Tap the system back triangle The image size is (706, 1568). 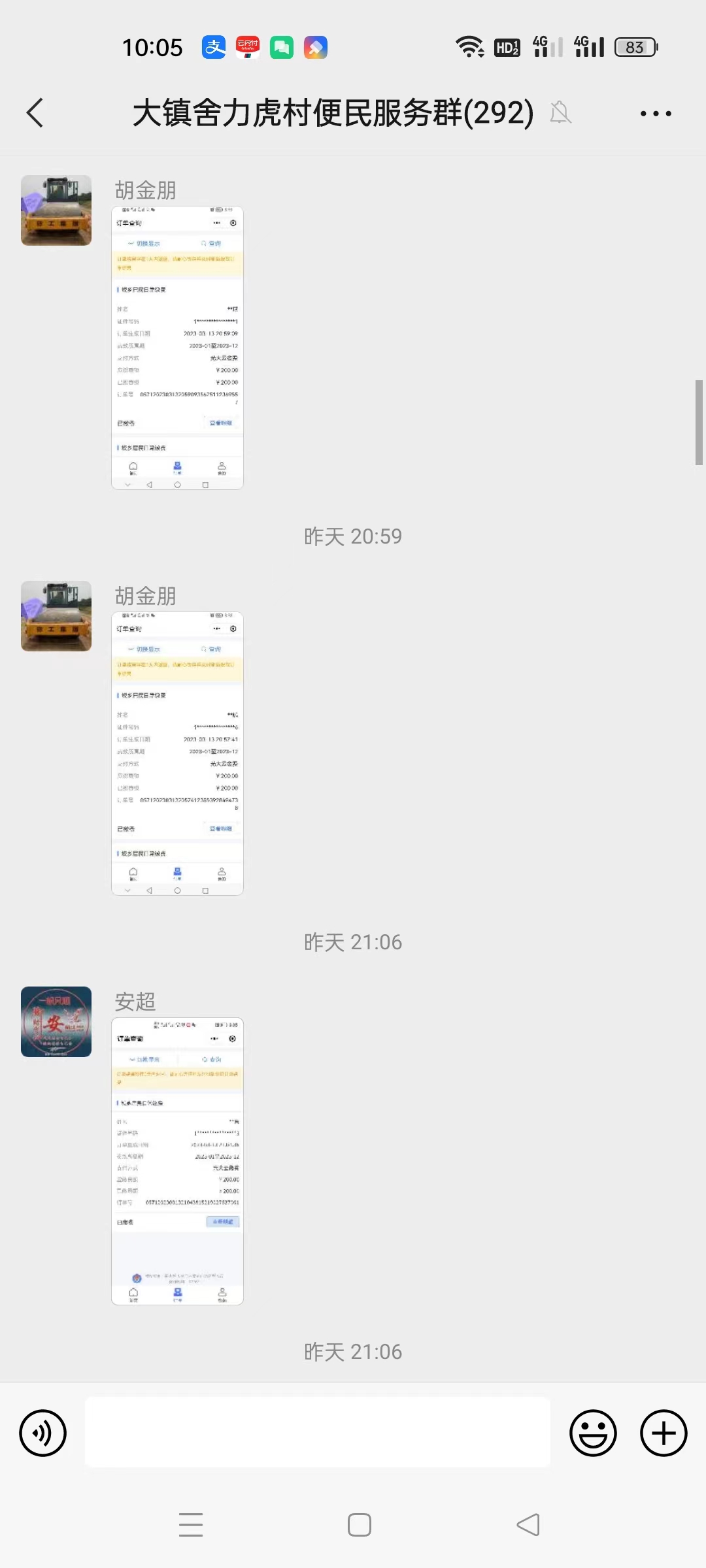click(x=528, y=1525)
